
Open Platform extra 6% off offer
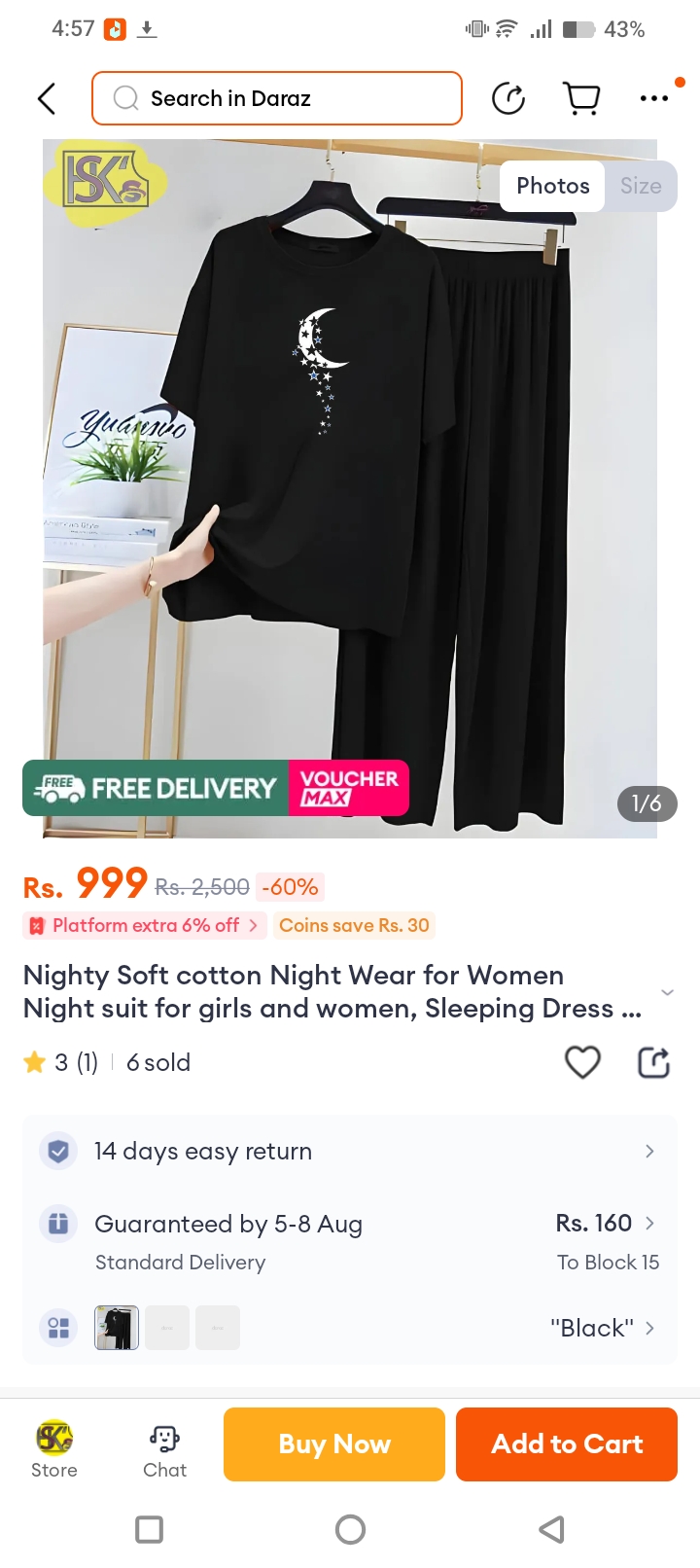144,925
